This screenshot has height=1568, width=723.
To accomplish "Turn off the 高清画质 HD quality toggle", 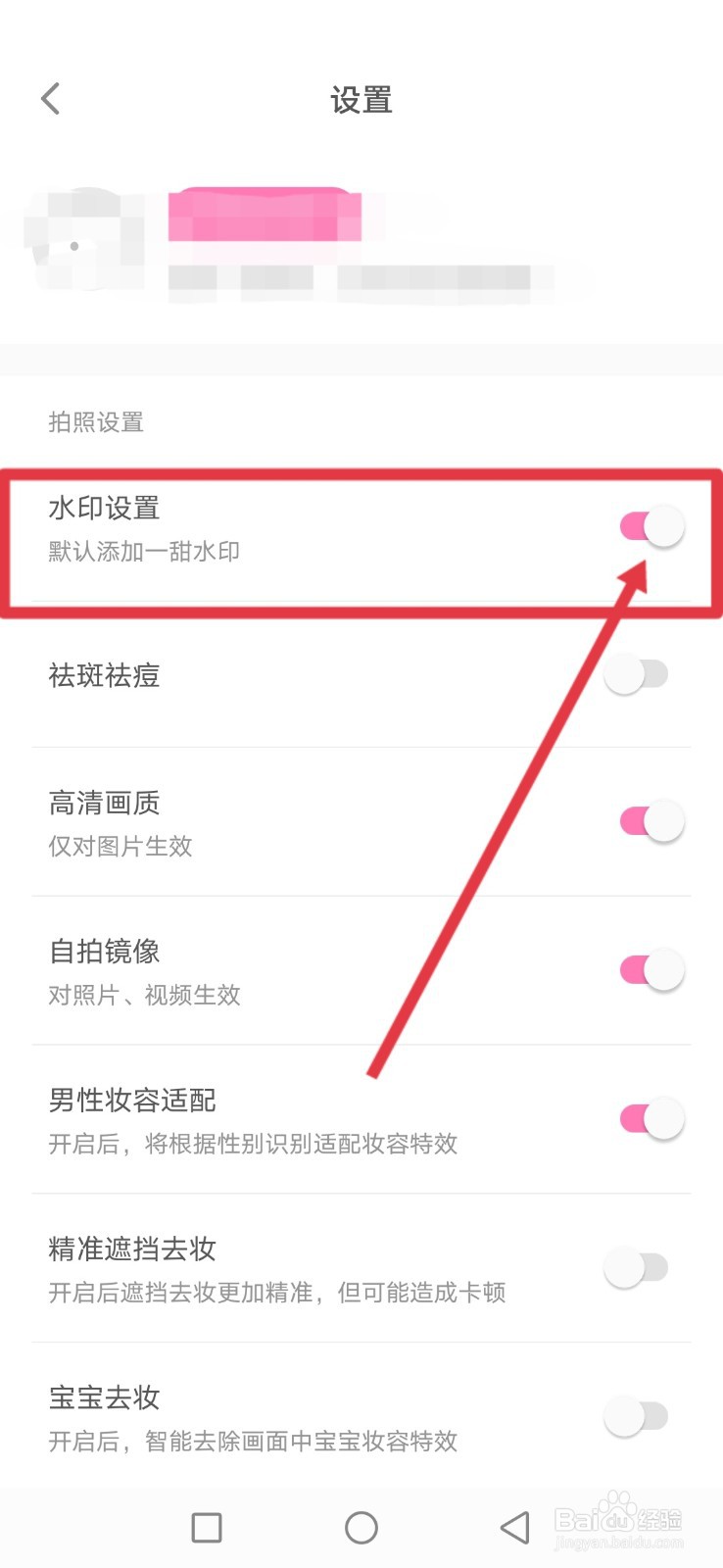I will (650, 820).
